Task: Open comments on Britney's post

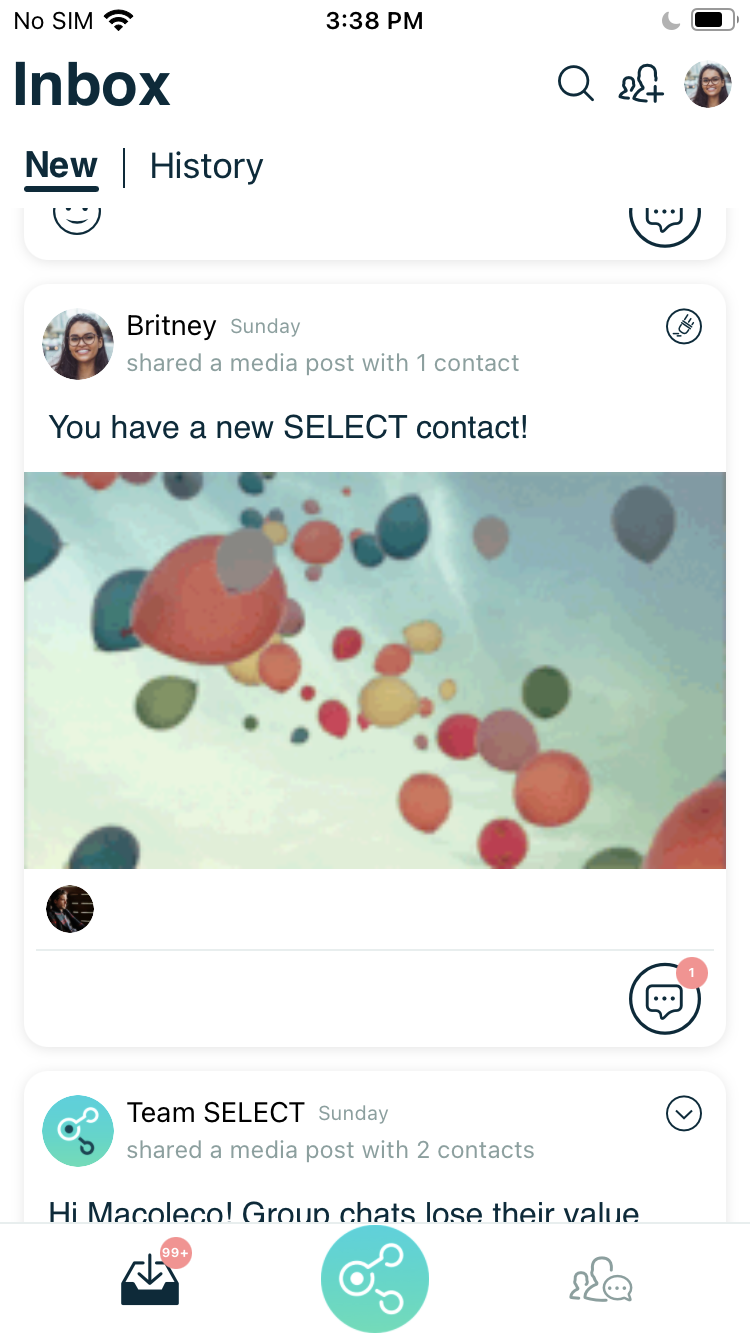Action: 664,999
